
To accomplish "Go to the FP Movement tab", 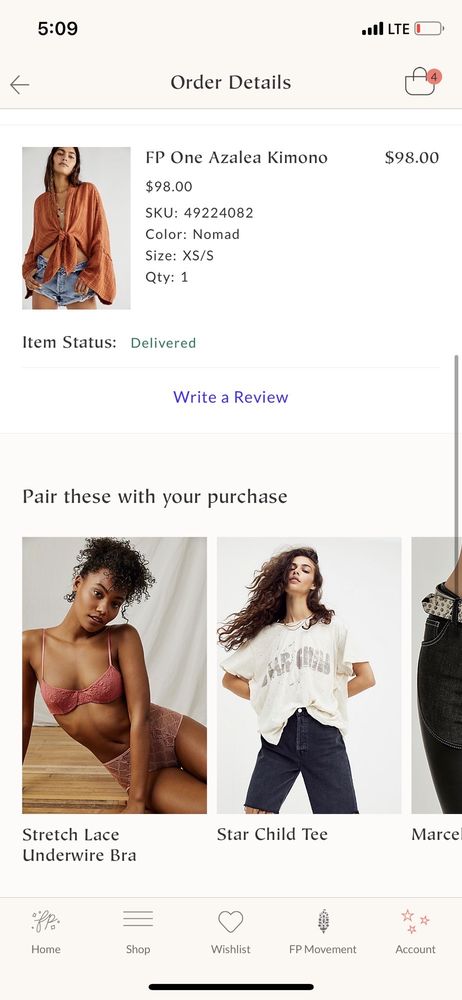I will click(x=323, y=932).
